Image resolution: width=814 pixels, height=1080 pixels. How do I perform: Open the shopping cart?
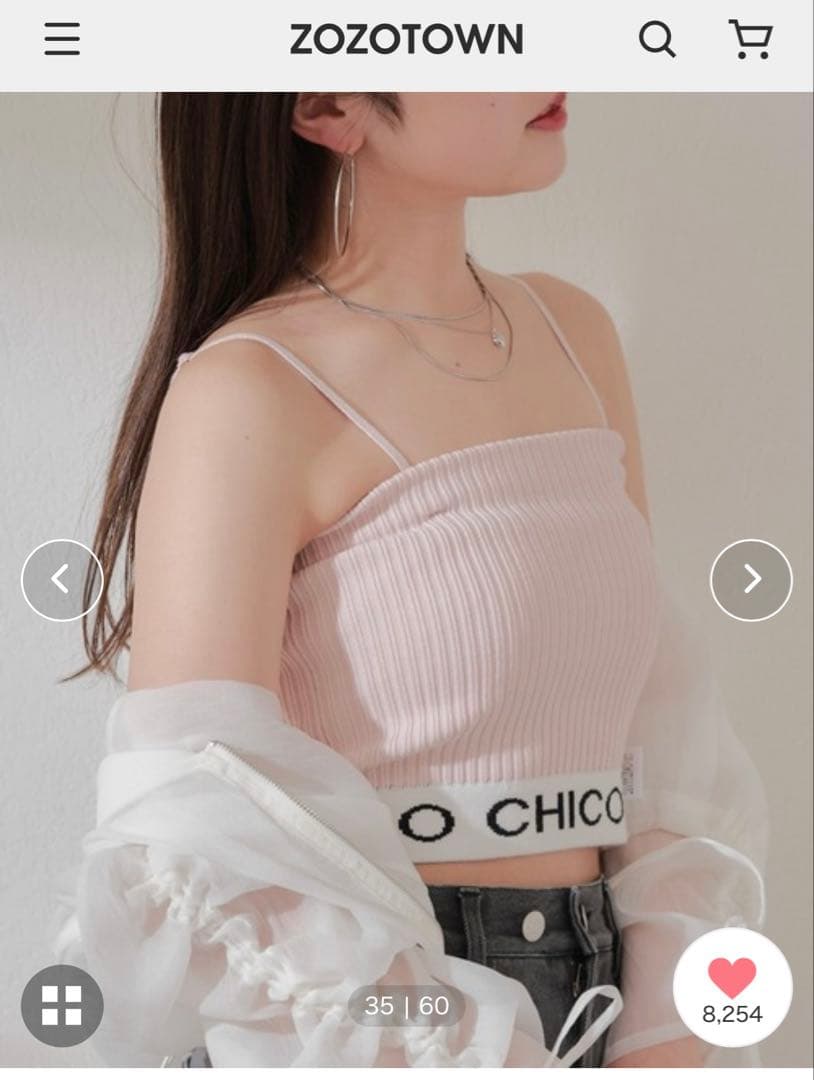coord(750,40)
